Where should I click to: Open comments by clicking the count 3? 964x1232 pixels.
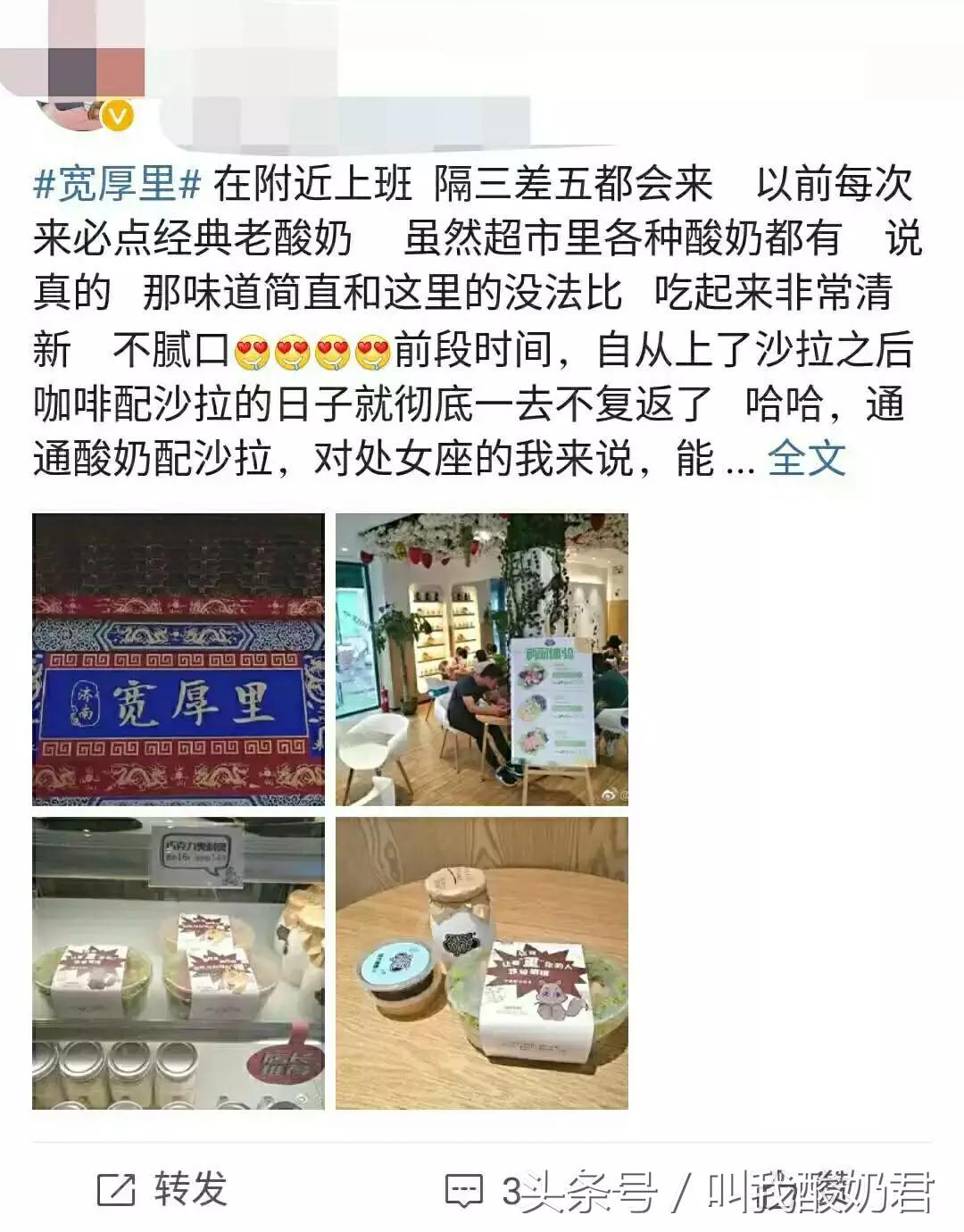511,1187
